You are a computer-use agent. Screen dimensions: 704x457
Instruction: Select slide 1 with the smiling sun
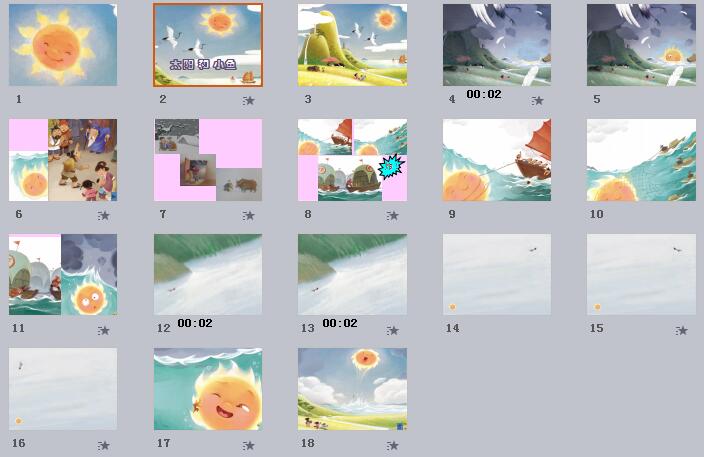(63, 45)
